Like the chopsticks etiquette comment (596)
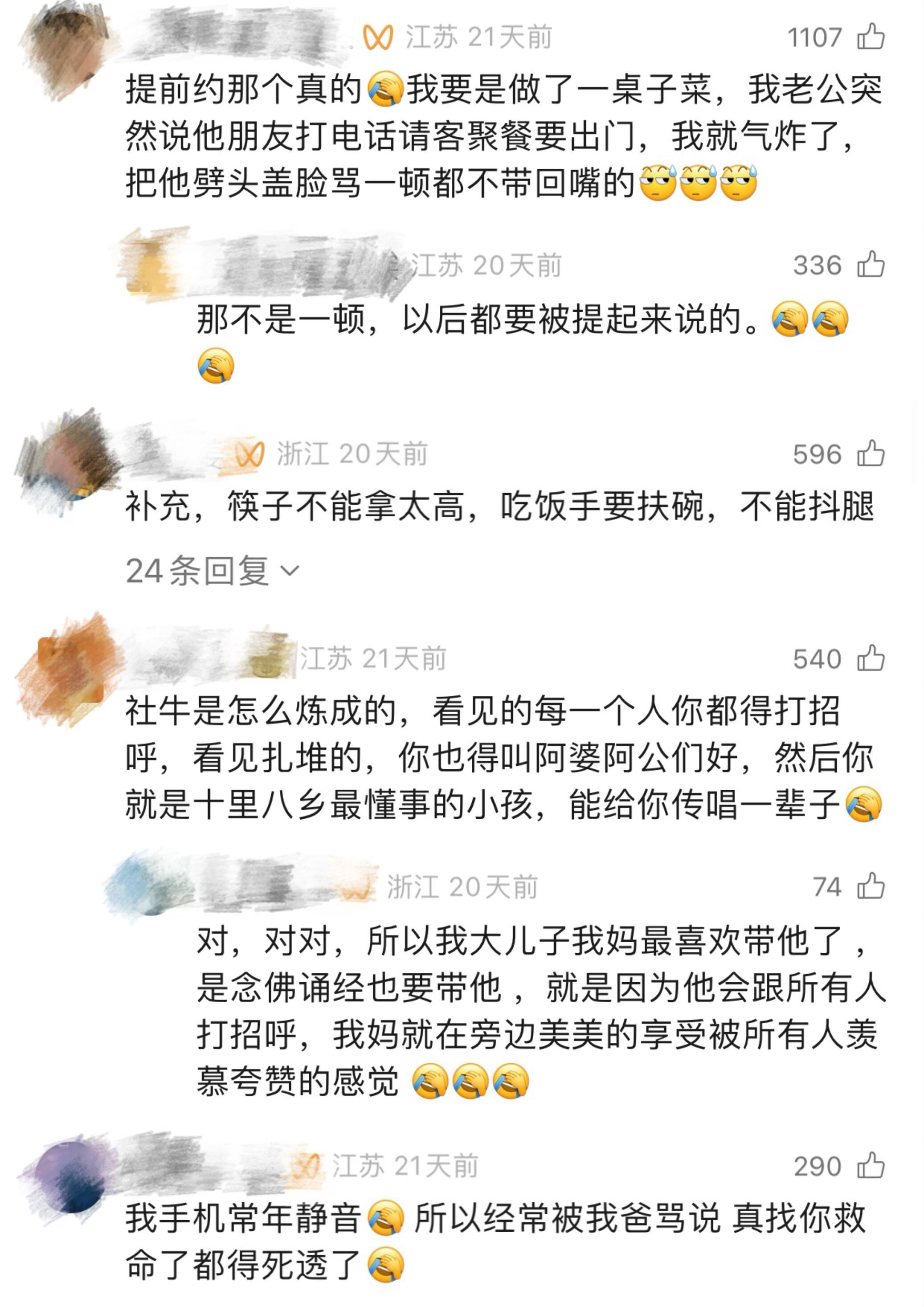Screen dimensions: 924x1307 click(871, 452)
